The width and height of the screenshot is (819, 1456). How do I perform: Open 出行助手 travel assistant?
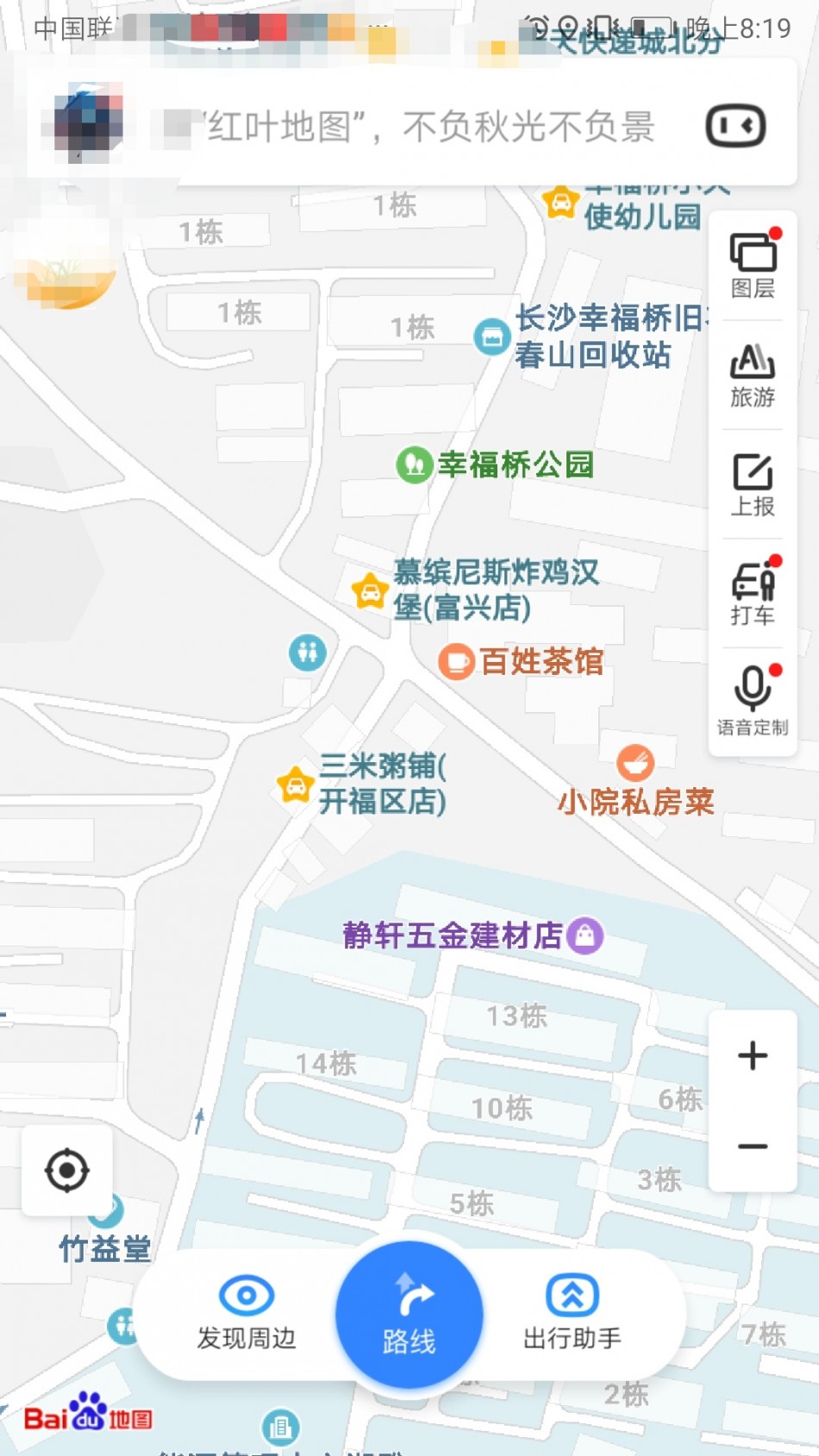[x=572, y=1314]
